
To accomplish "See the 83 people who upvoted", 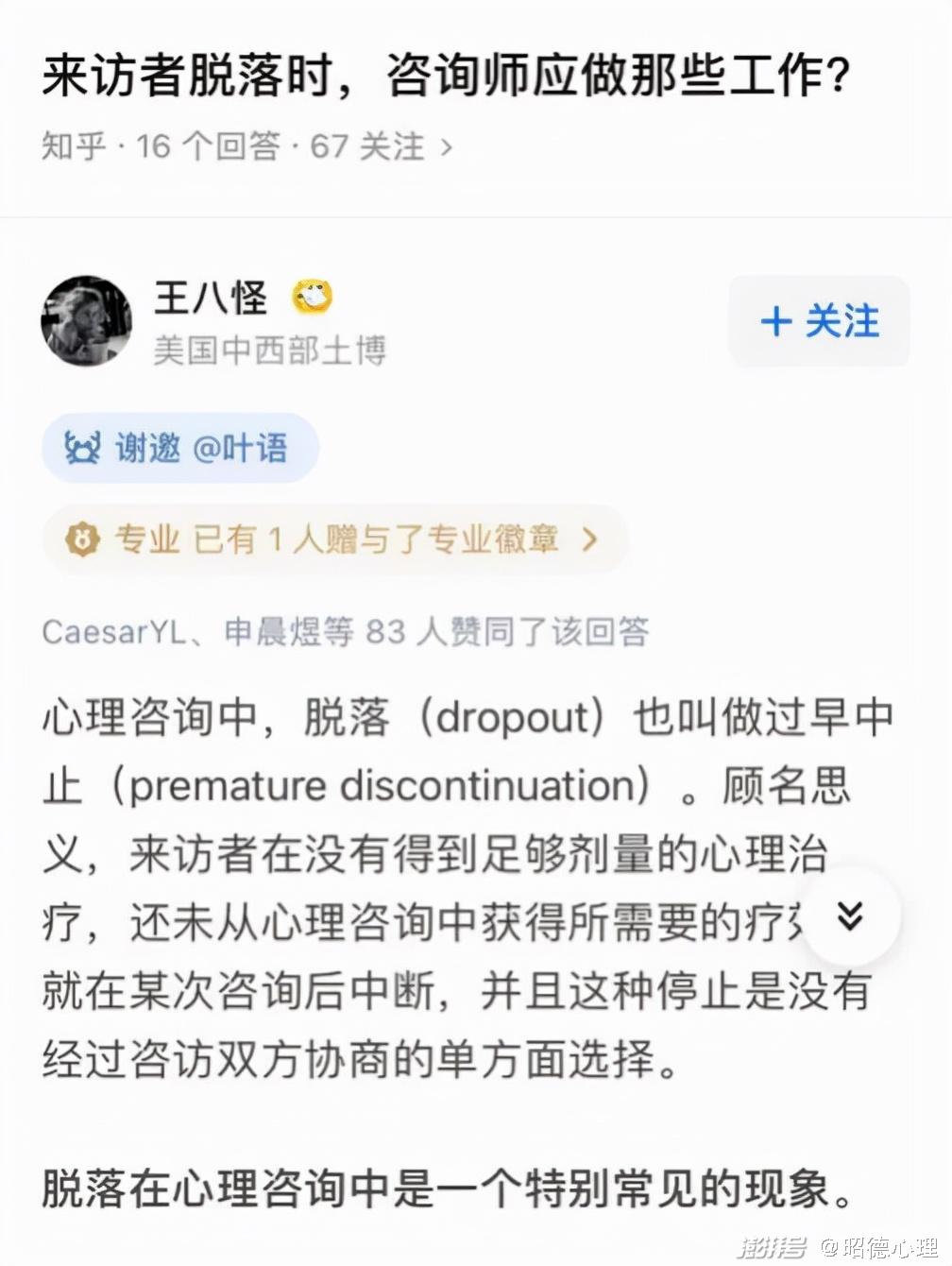I will click(x=346, y=631).
